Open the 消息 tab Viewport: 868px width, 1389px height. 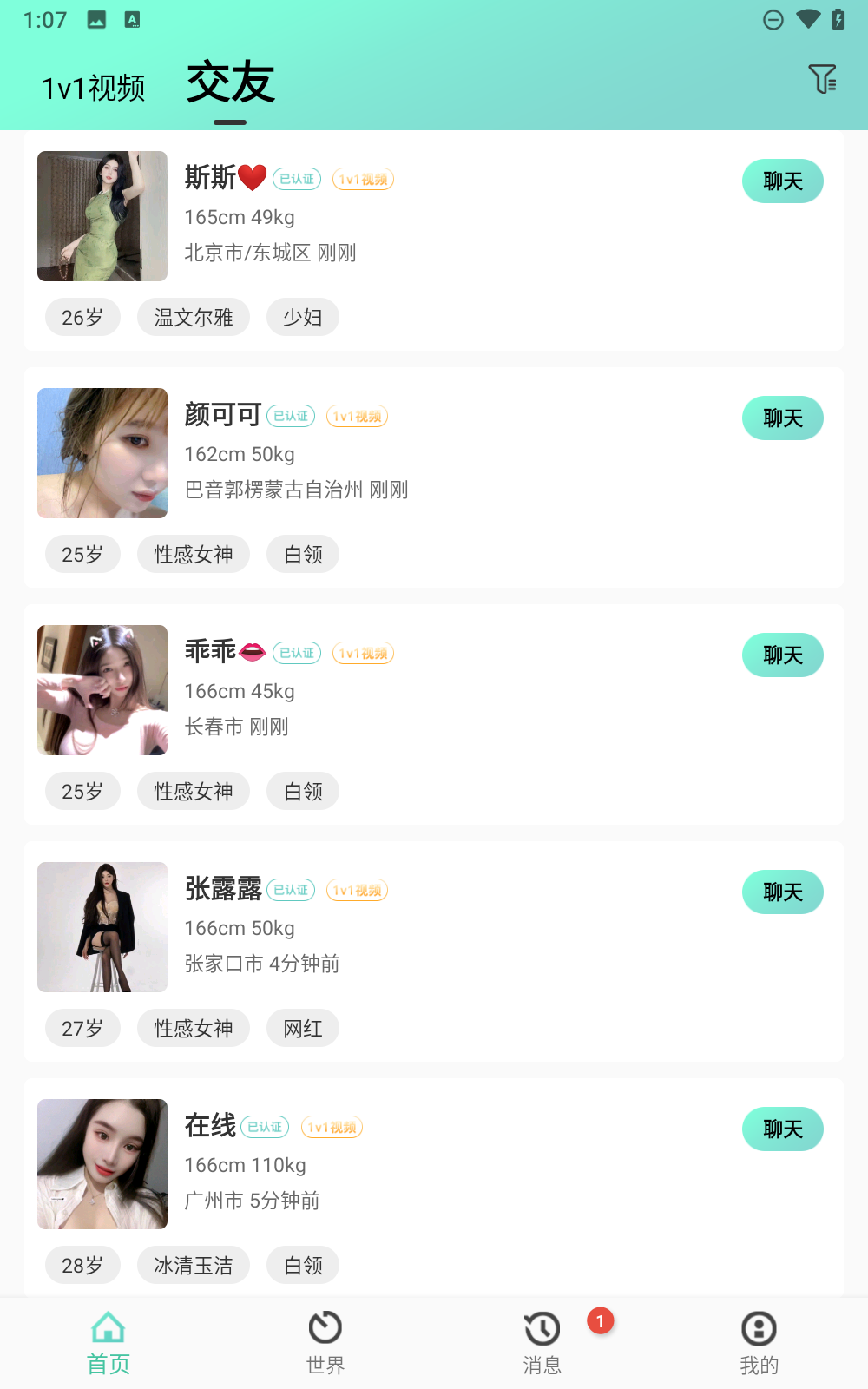pos(542,1342)
